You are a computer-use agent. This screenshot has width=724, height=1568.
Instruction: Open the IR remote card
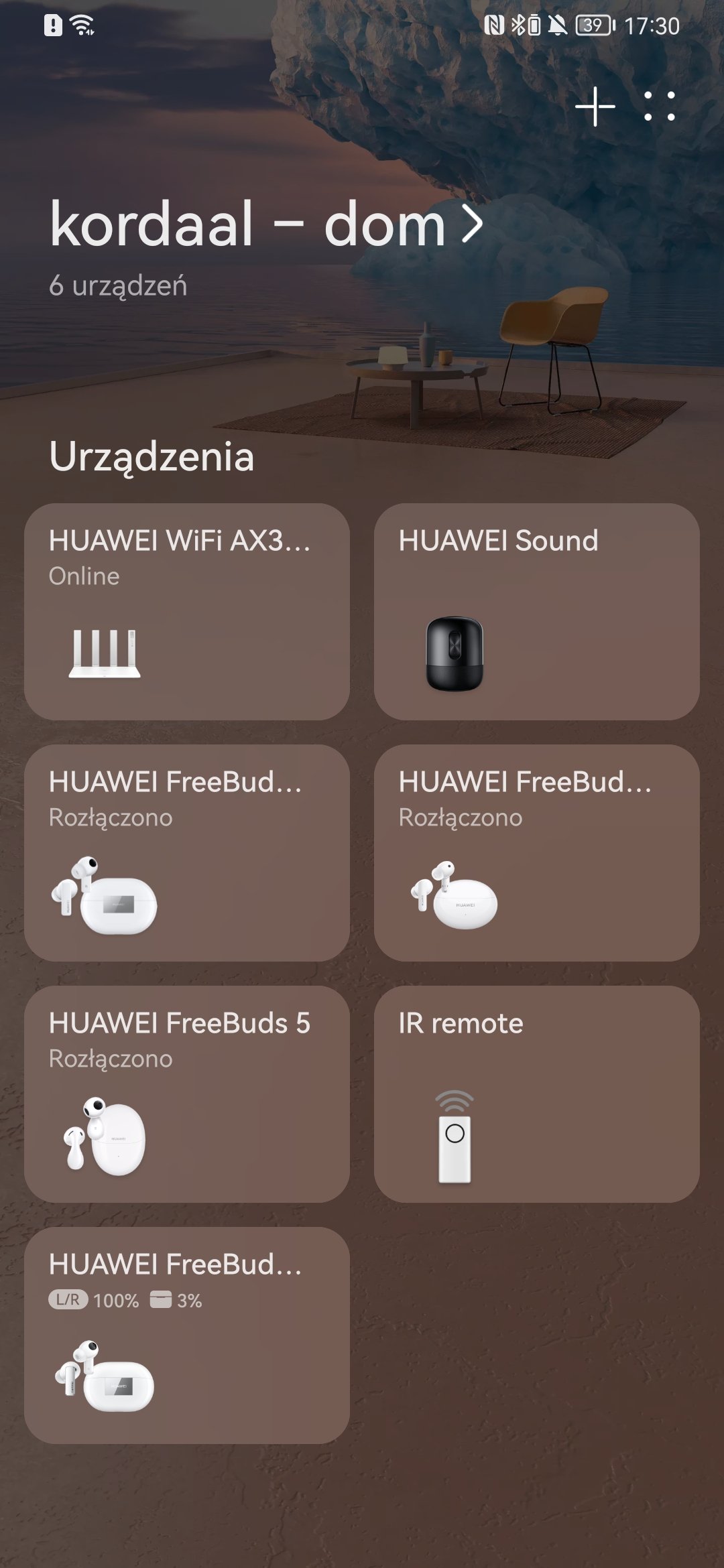pos(537,1094)
